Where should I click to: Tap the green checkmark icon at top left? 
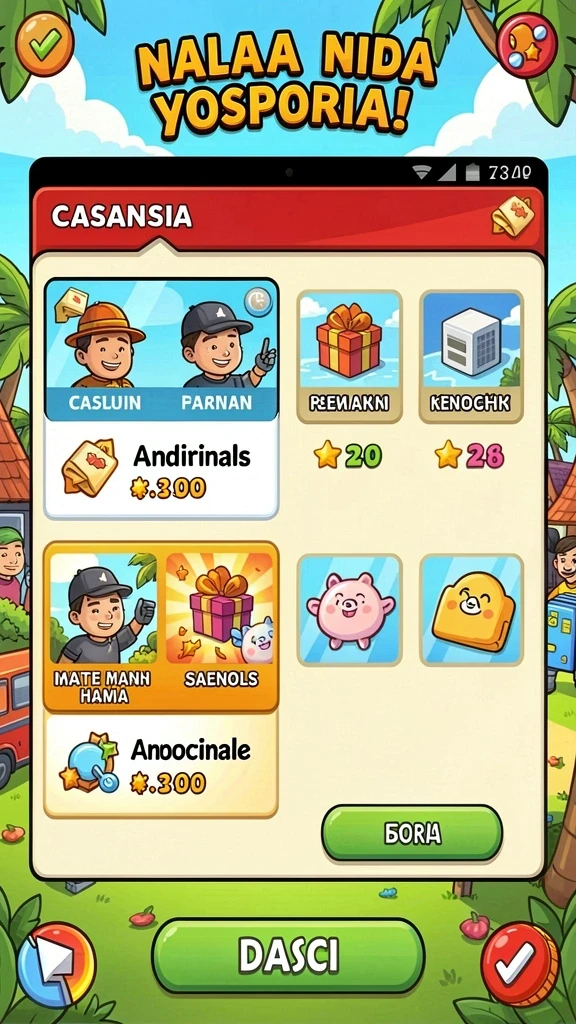[x=44, y=44]
